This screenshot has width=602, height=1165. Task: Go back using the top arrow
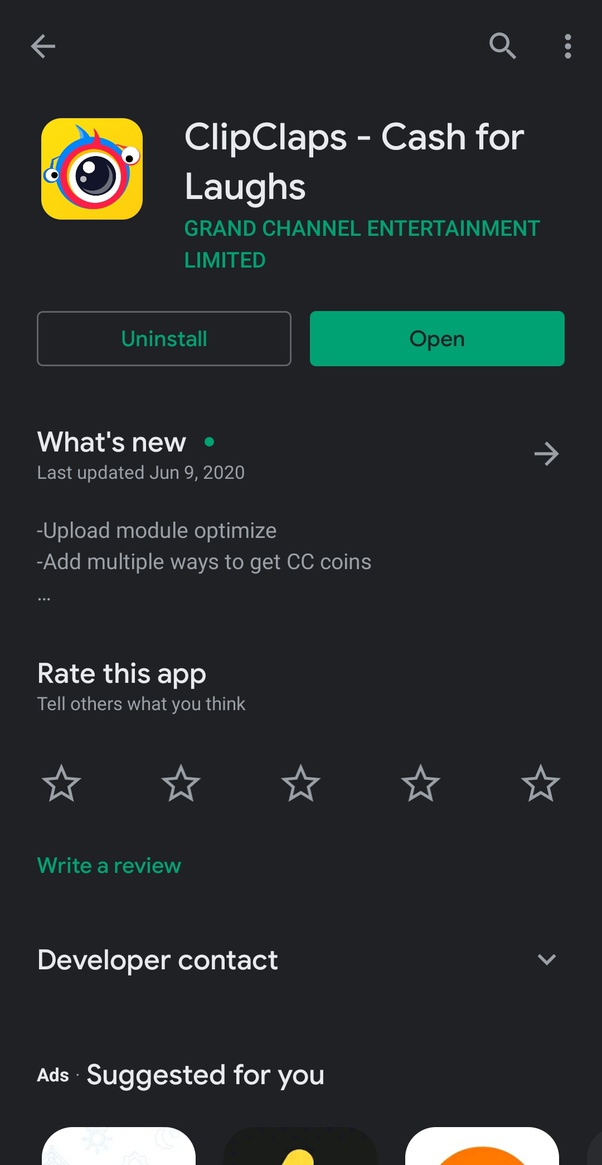coord(43,46)
